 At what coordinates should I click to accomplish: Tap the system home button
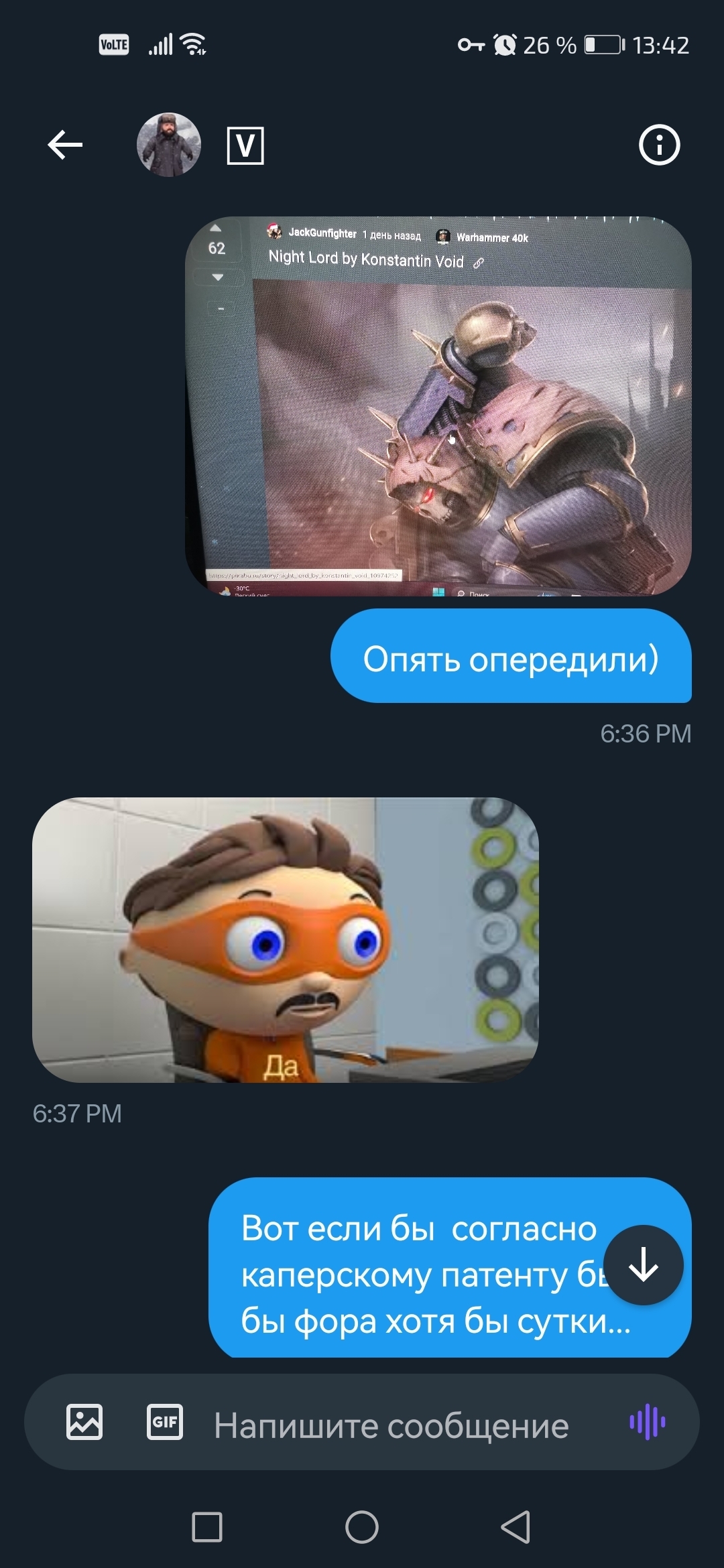362,1527
